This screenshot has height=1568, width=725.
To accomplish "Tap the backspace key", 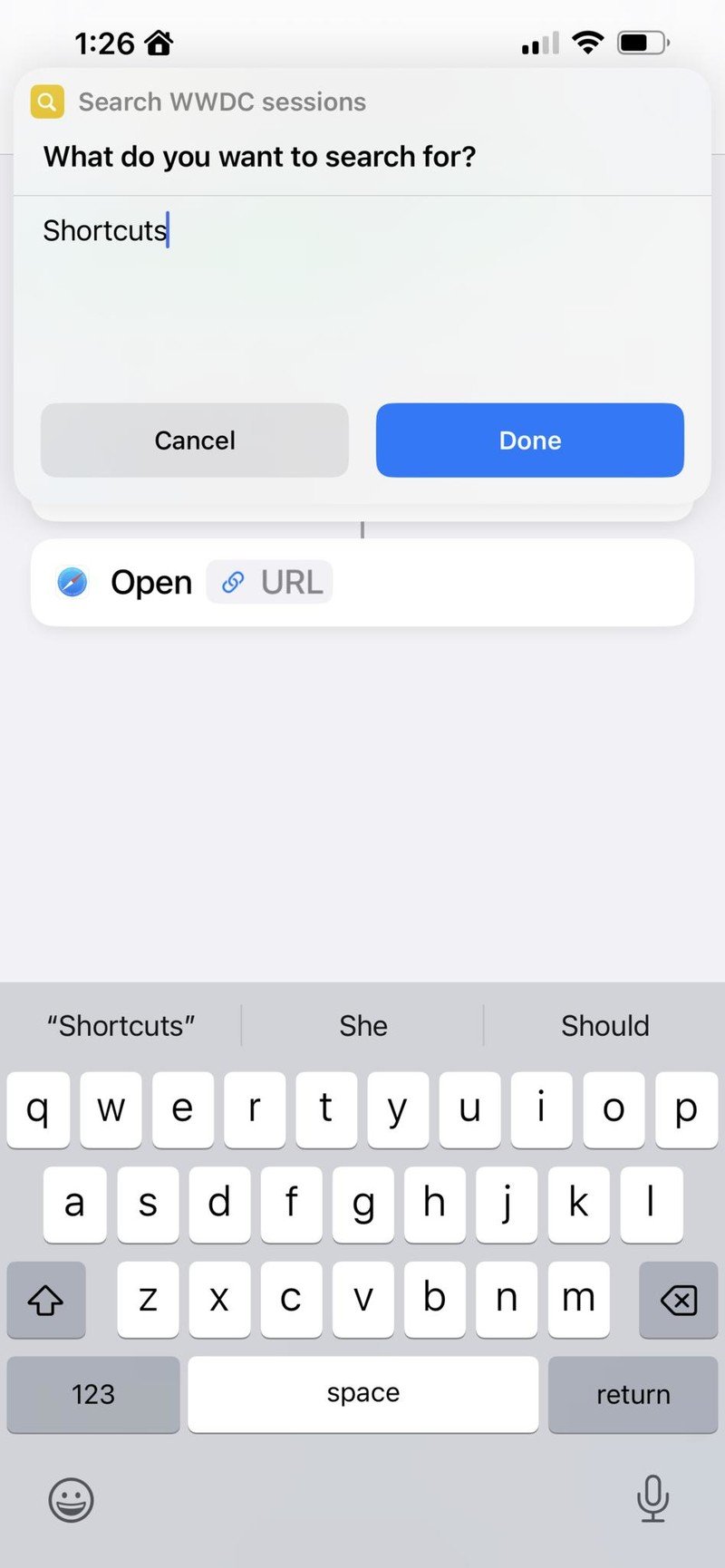I will click(678, 1301).
